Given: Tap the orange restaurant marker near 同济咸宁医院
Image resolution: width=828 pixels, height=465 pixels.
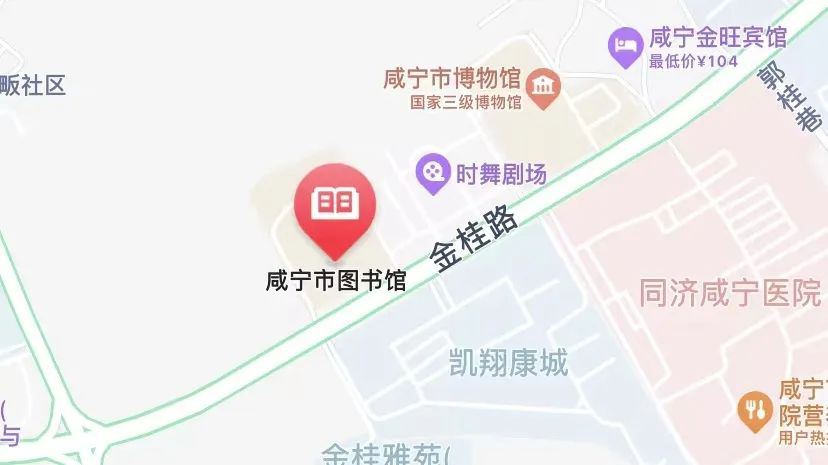Looking at the screenshot, I should coord(755,407).
